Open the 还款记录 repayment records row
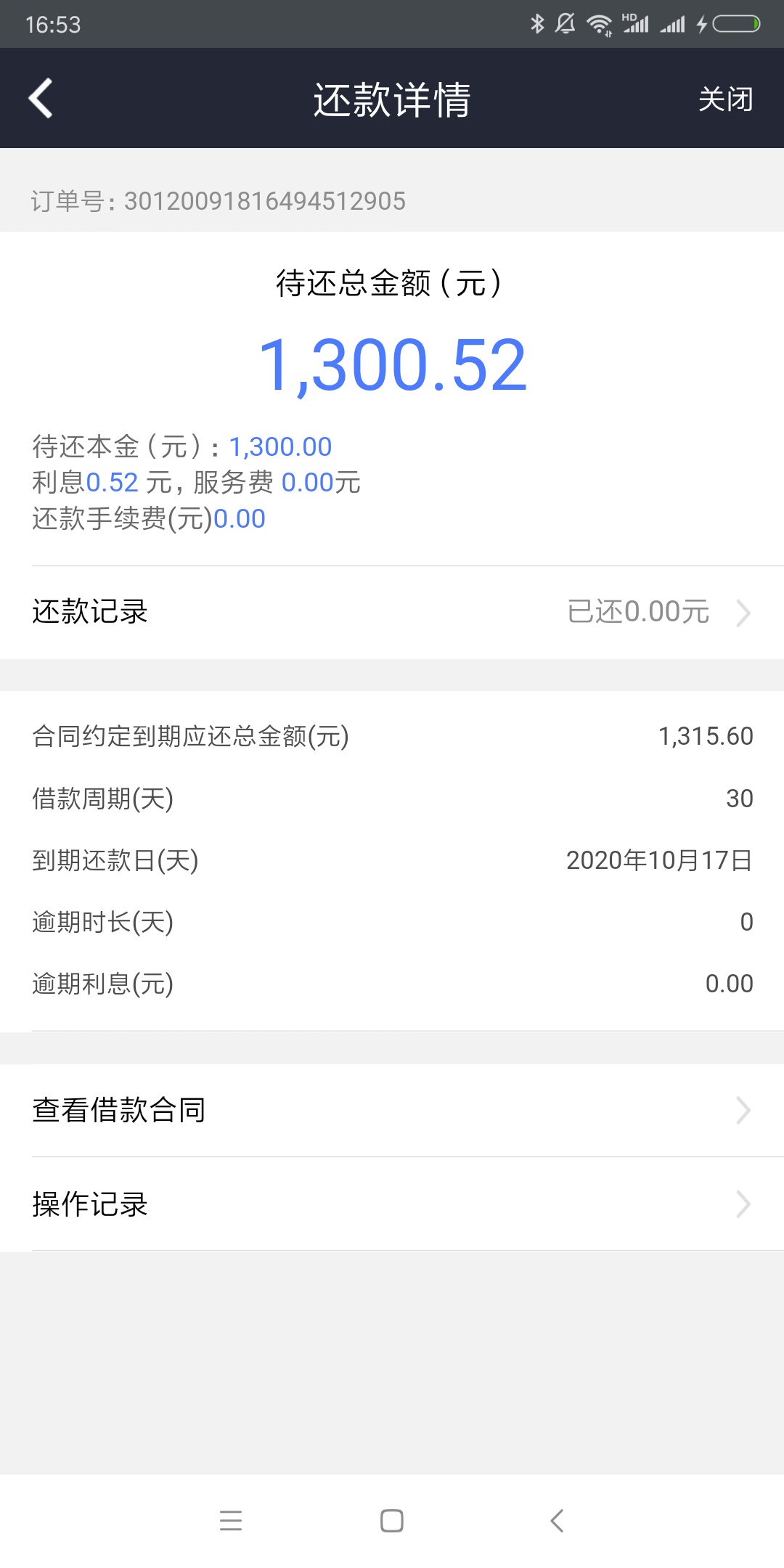The height and width of the screenshot is (1568, 784). point(392,612)
